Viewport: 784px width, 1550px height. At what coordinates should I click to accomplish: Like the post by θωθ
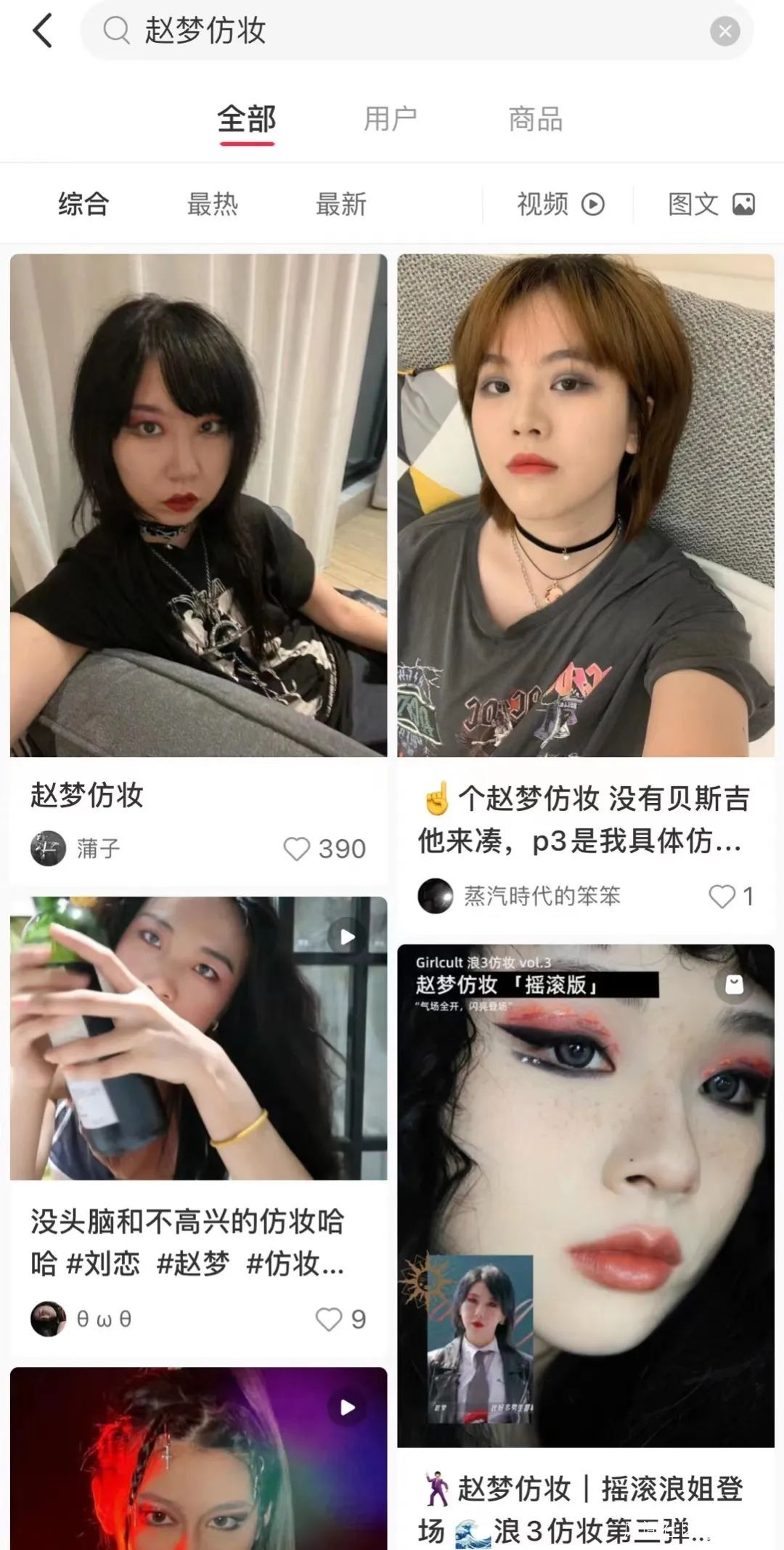click(329, 1319)
